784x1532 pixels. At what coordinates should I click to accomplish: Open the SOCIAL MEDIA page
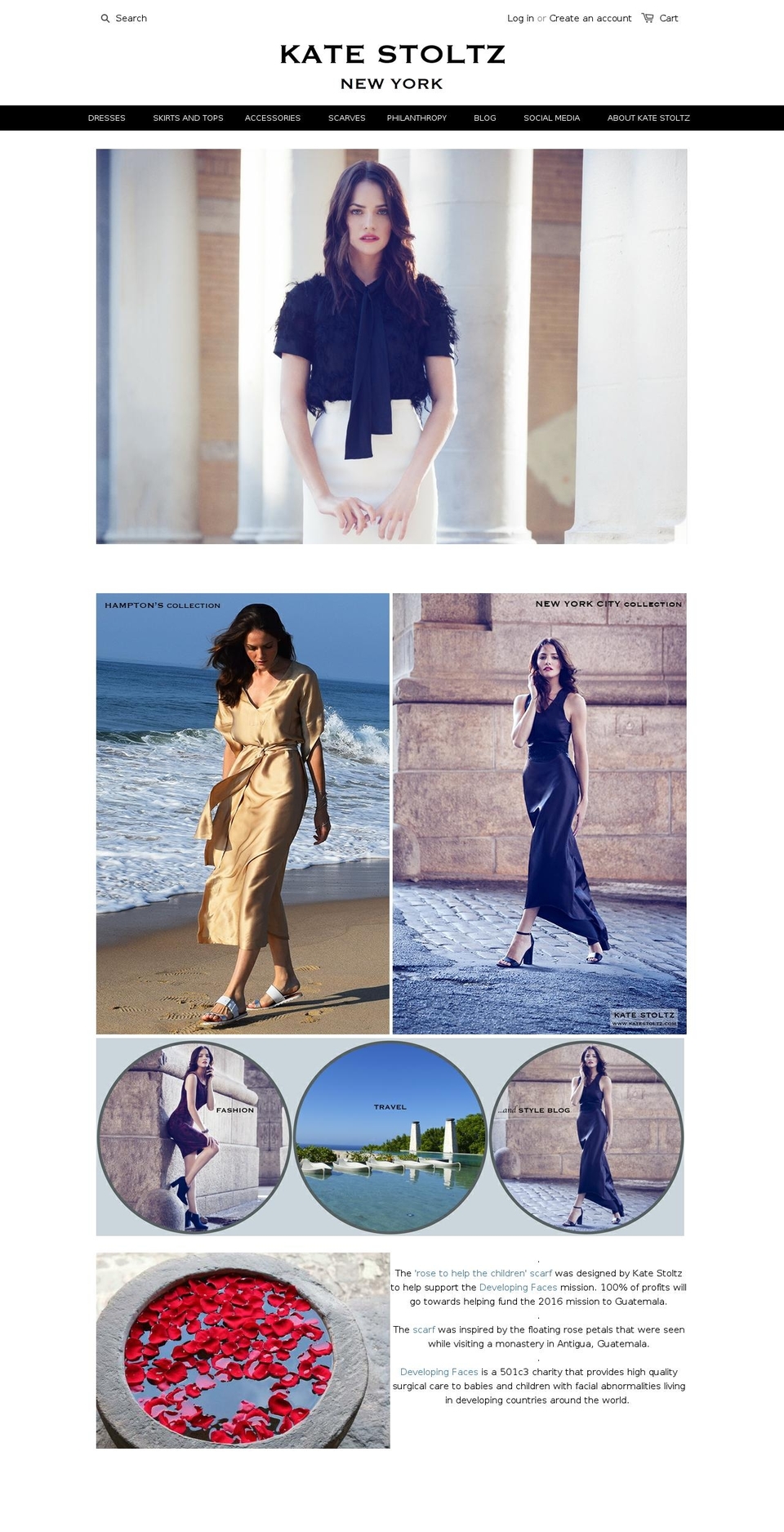pyautogui.click(x=551, y=118)
